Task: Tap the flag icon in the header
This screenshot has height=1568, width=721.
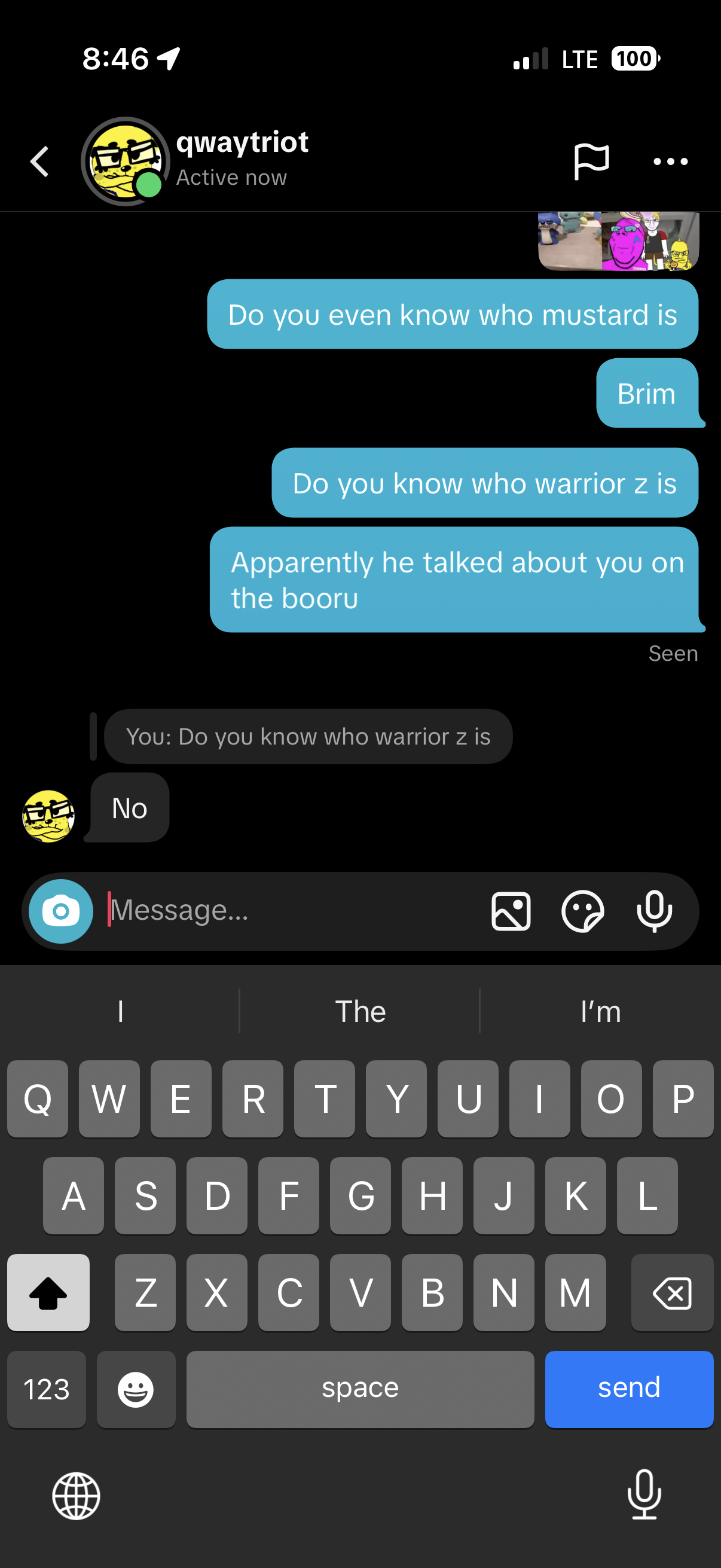Action: 591,162
